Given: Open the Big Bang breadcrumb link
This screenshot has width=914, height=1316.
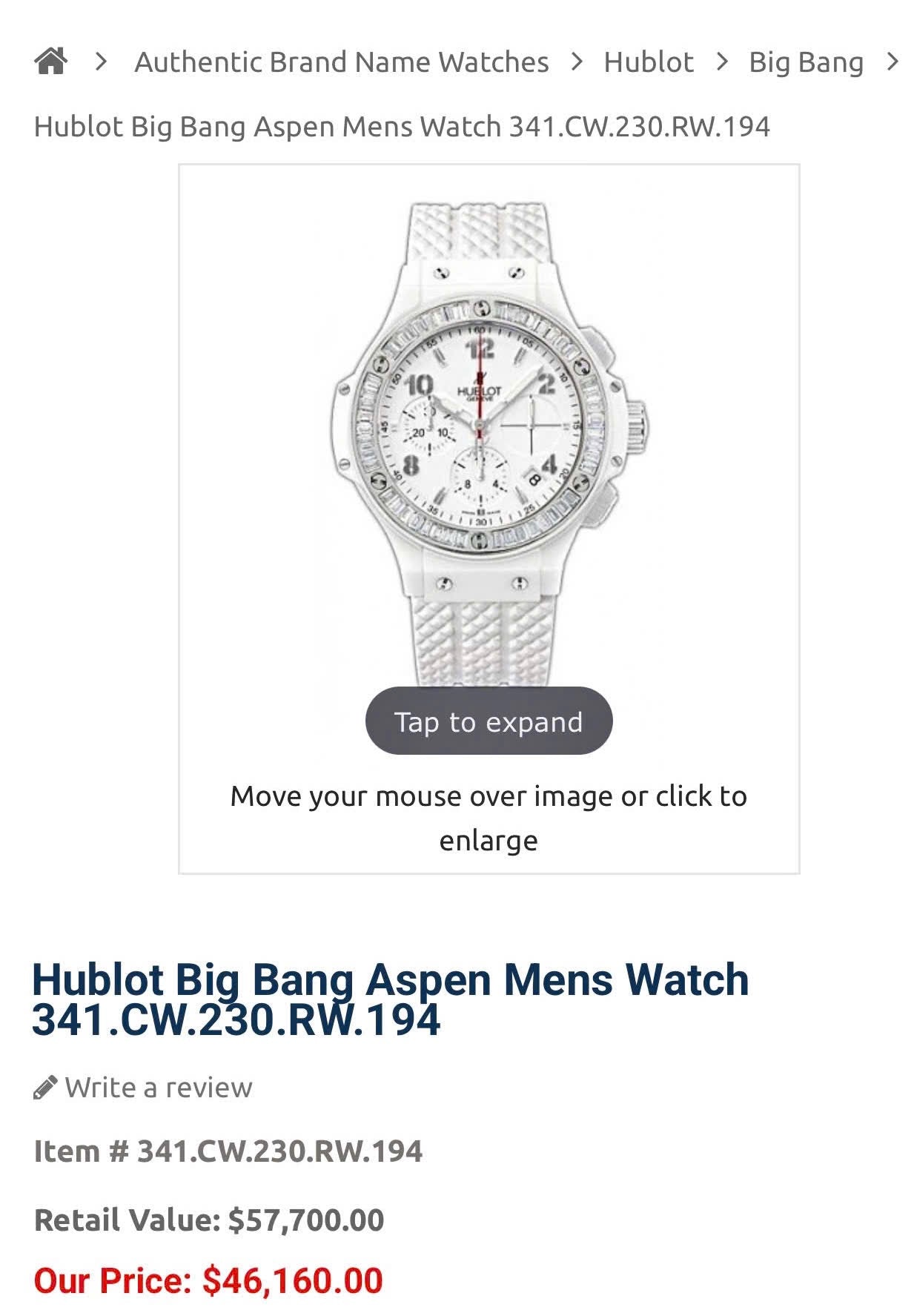Looking at the screenshot, I should (x=806, y=62).
